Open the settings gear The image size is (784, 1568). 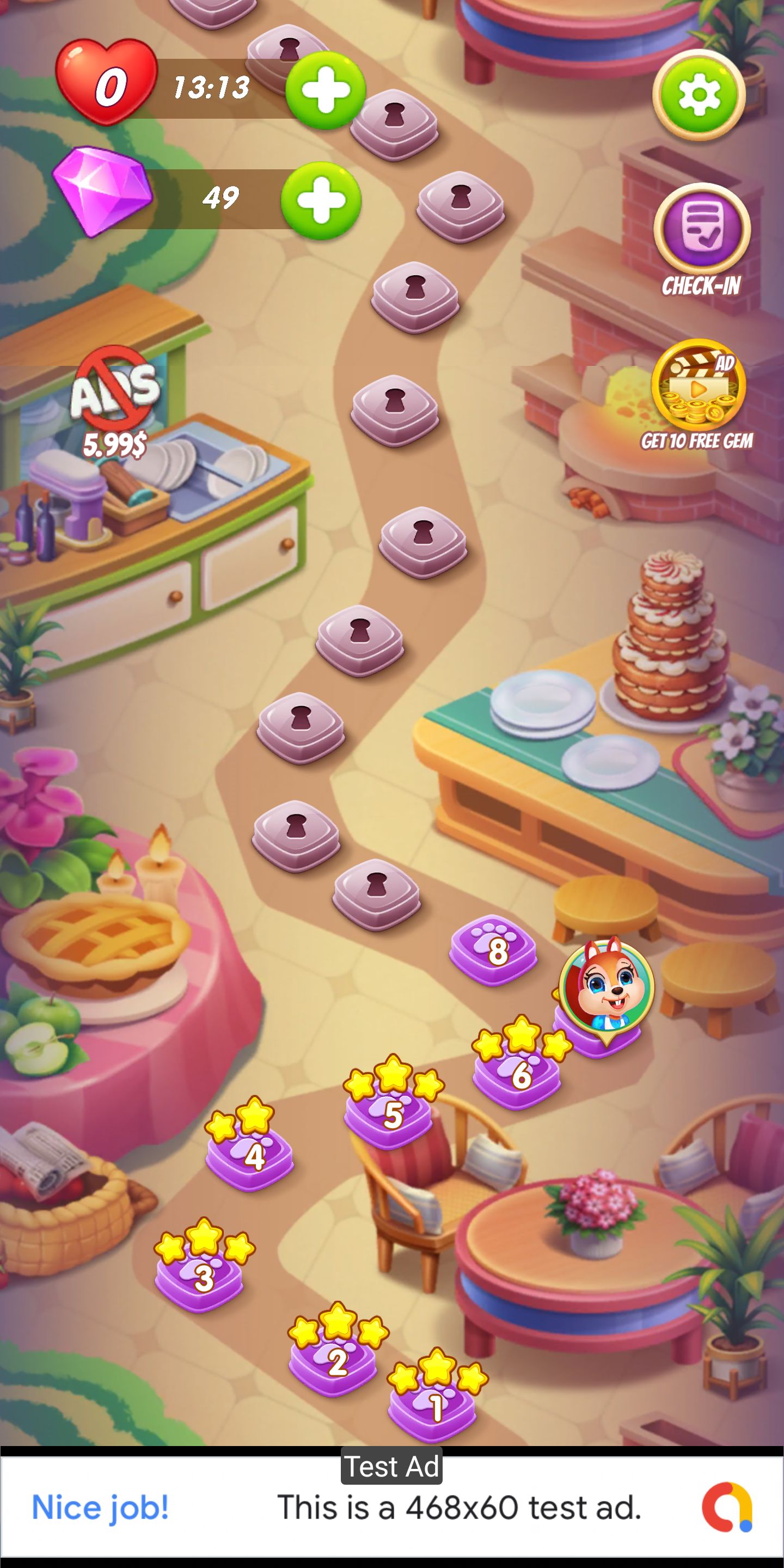[x=699, y=94]
